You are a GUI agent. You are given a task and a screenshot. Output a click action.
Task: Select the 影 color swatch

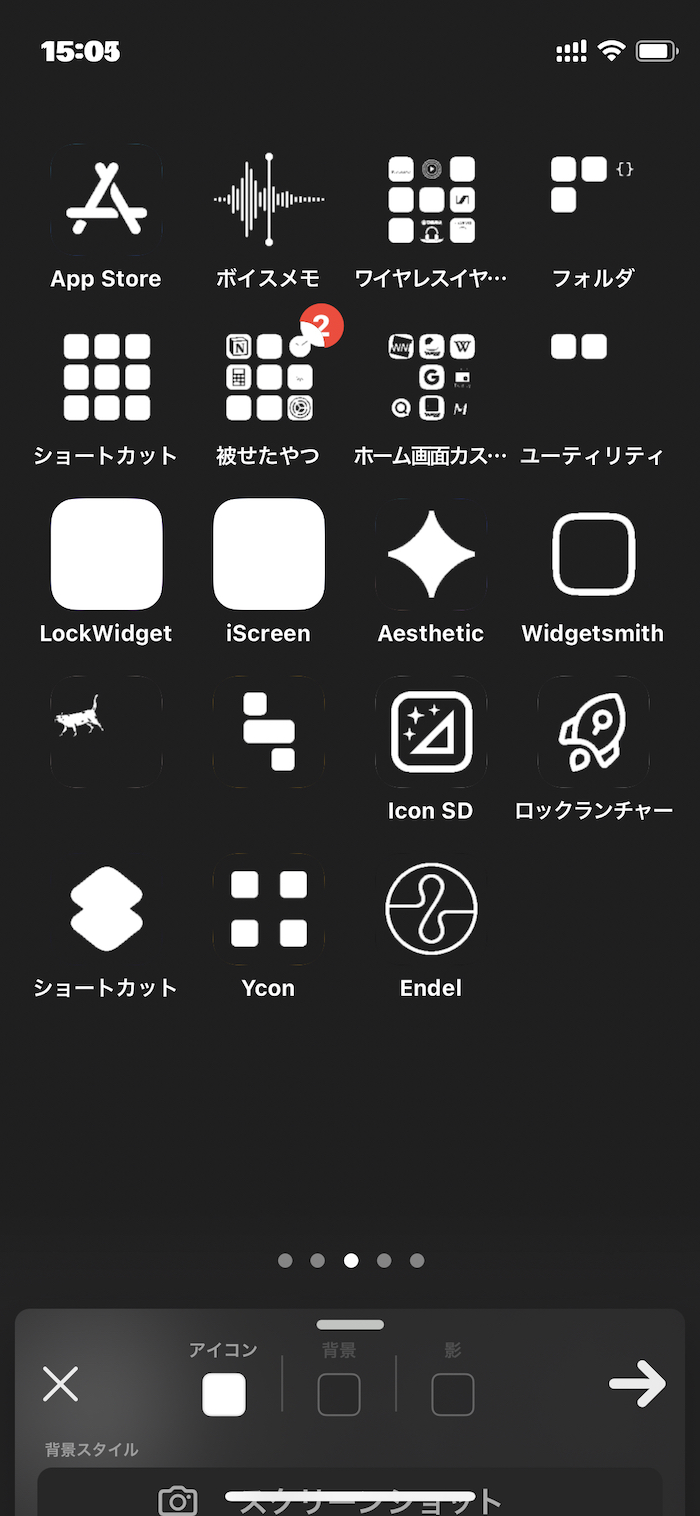[453, 1394]
